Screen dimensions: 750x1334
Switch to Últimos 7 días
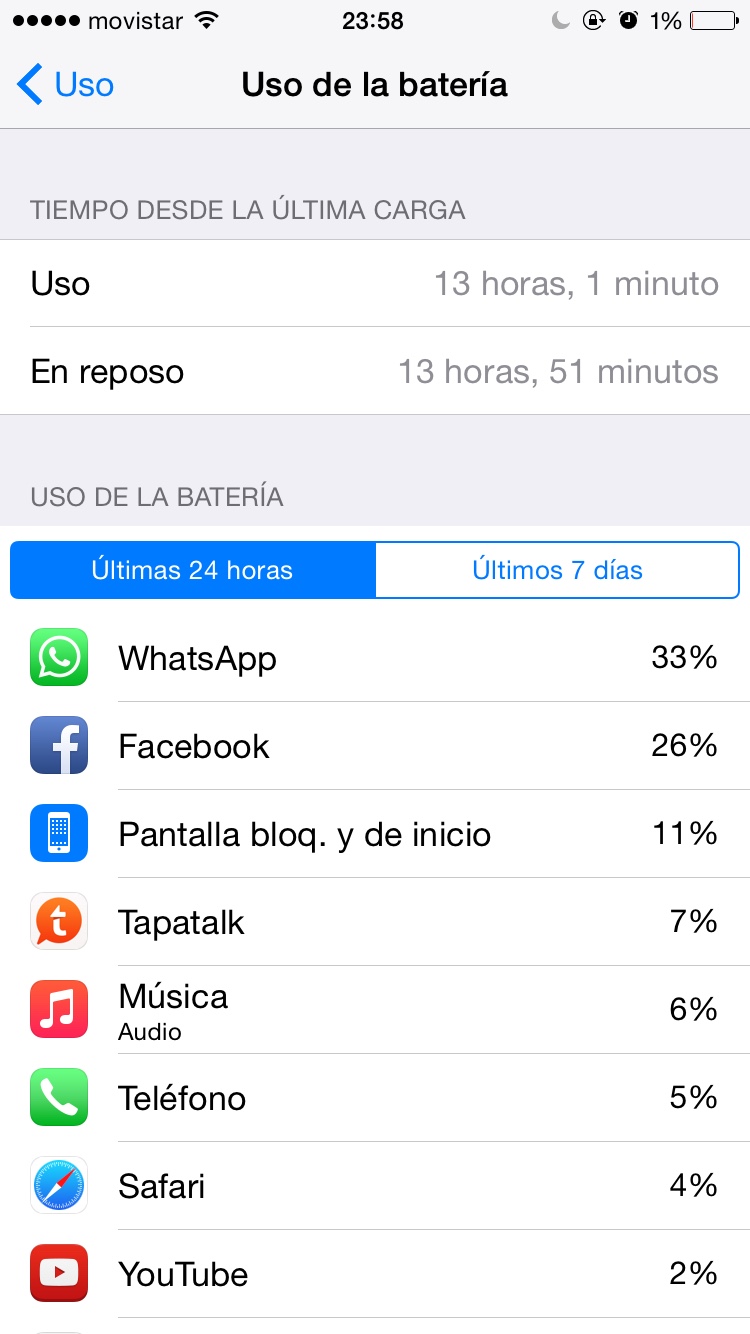coord(557,570)
